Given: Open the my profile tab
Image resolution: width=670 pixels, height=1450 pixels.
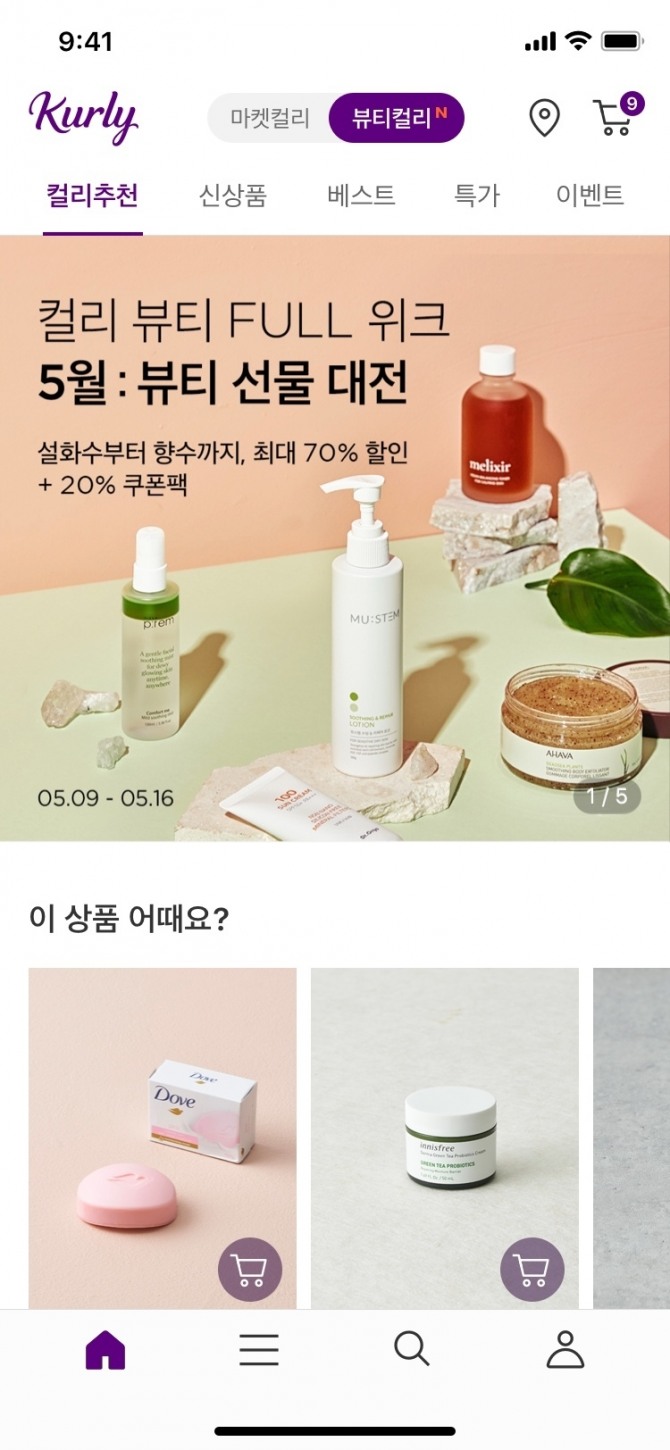Looking at the screenshot, I should (565, 1350).
